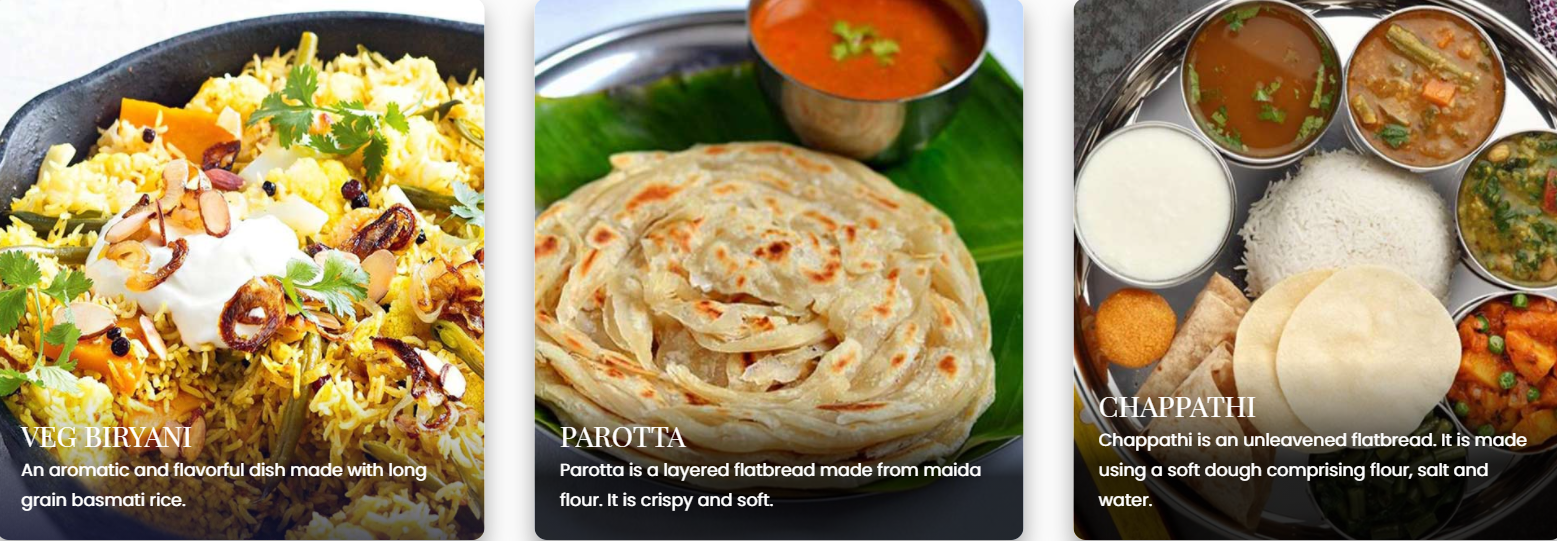Screen dimensions: 1557x541
Task: Select the Parotta dish card
Action: 778,270
